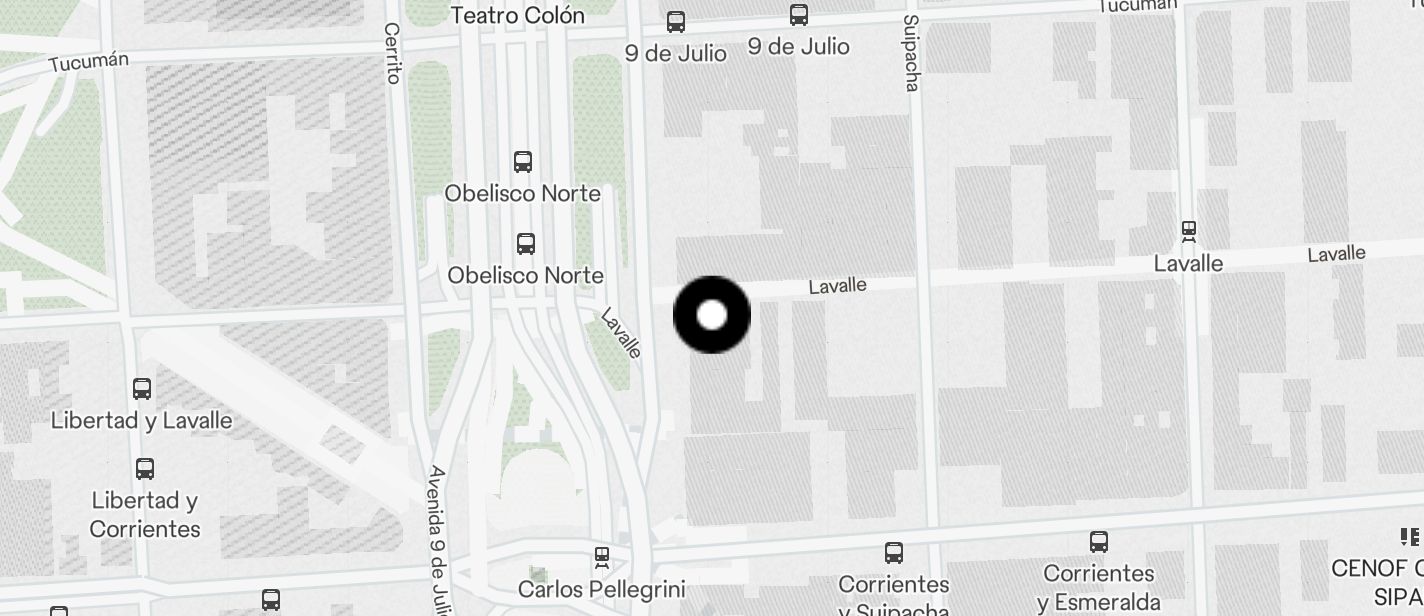Select the Libertad y Lavalle bus stop
This screenshot has height=616, width=1424.
(x=142, y=389)
